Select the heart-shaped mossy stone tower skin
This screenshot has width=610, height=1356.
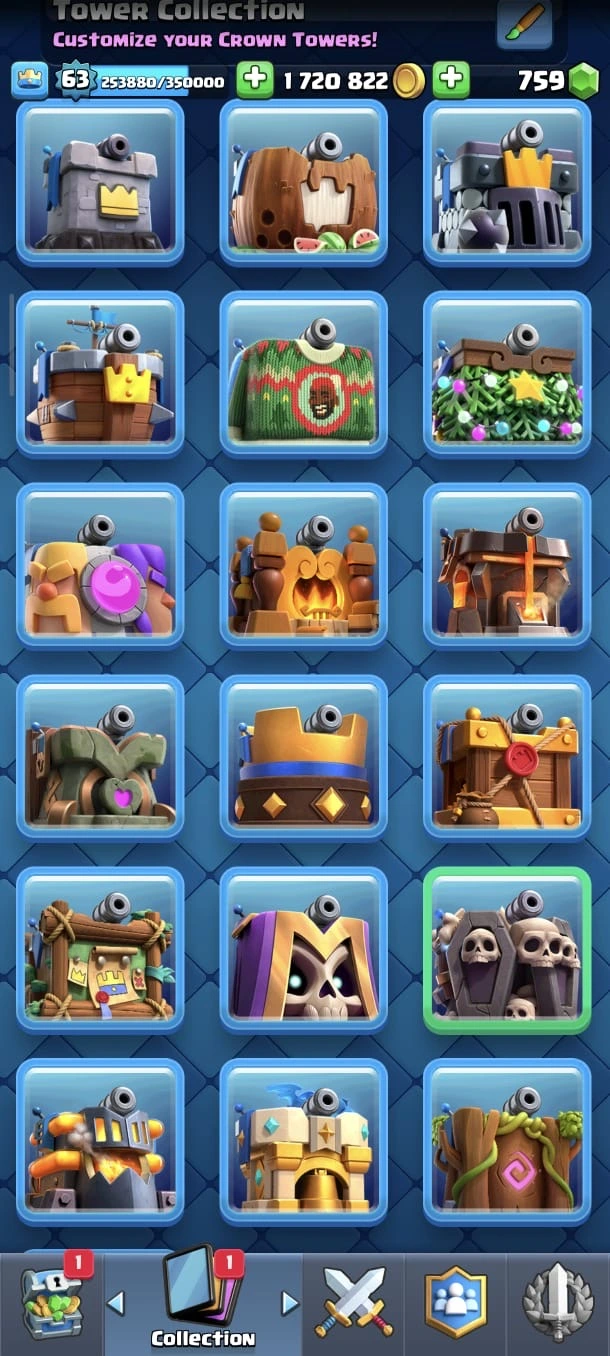click(101, 758)
